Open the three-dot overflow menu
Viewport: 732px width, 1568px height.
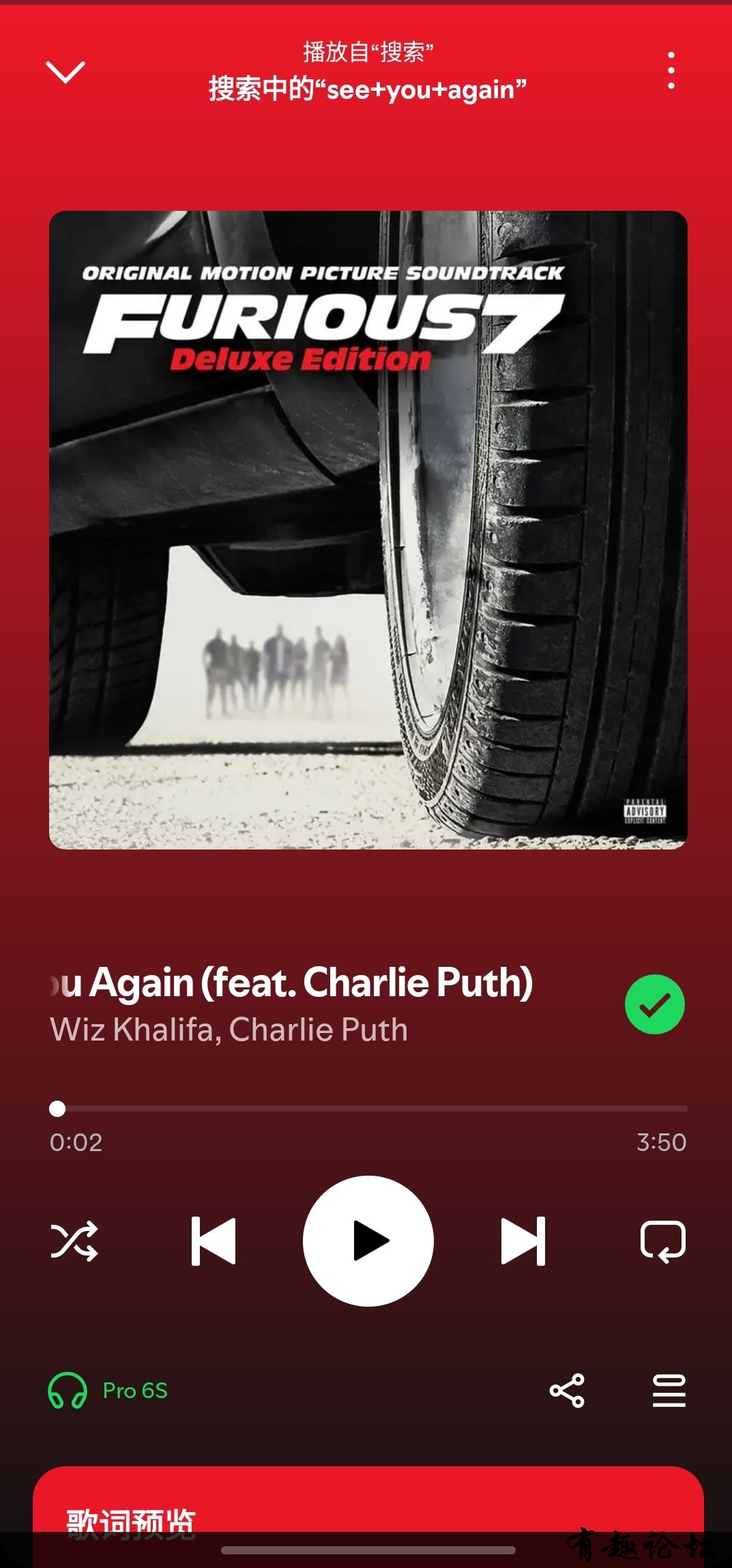(671, 70)
